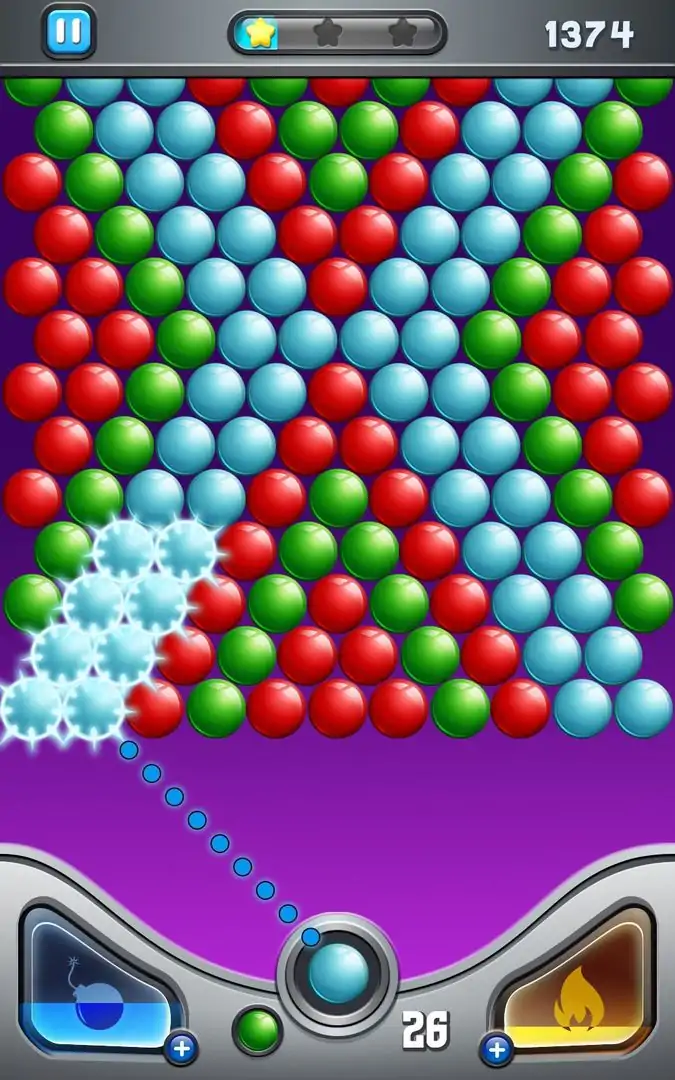The image size is (675, 1080).
Task: Add more bomb power-ups
Action: (181, 1048)
